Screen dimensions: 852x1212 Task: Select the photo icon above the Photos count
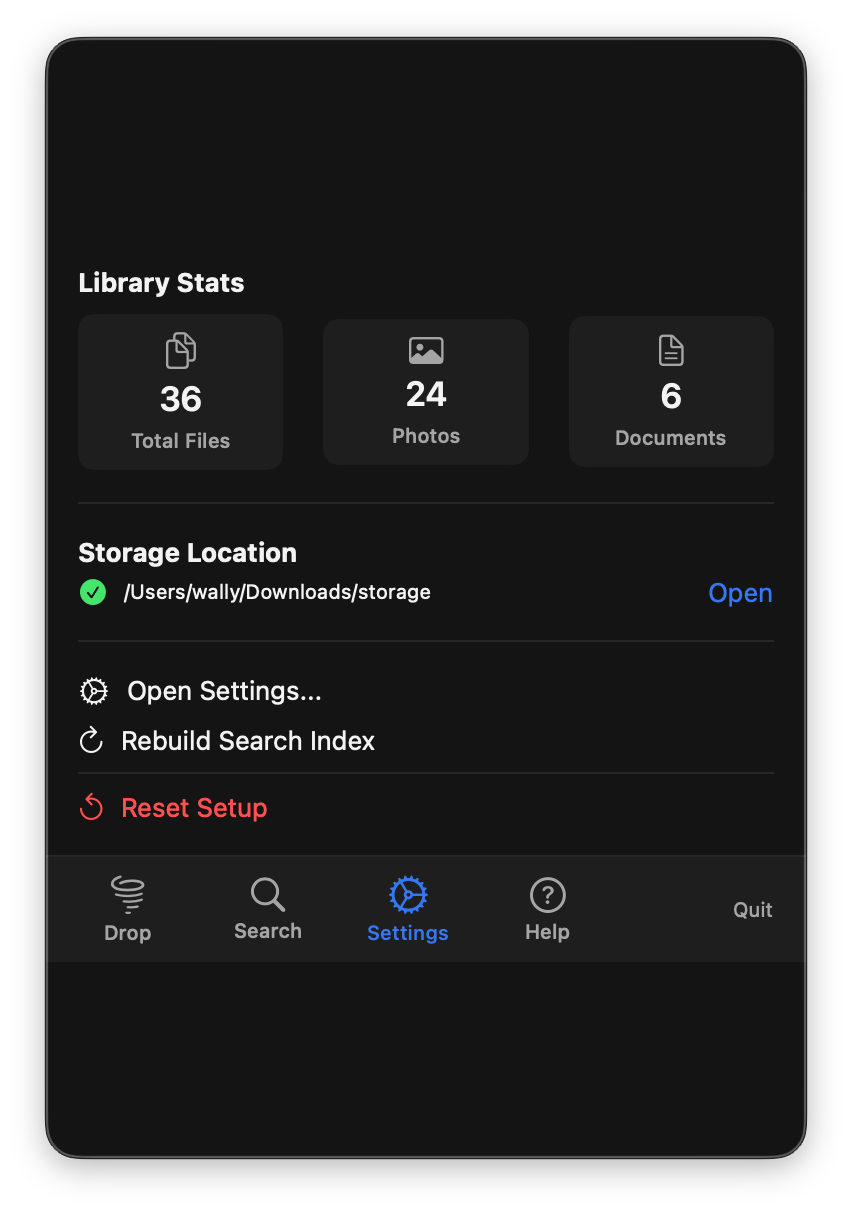pos(425,350)
